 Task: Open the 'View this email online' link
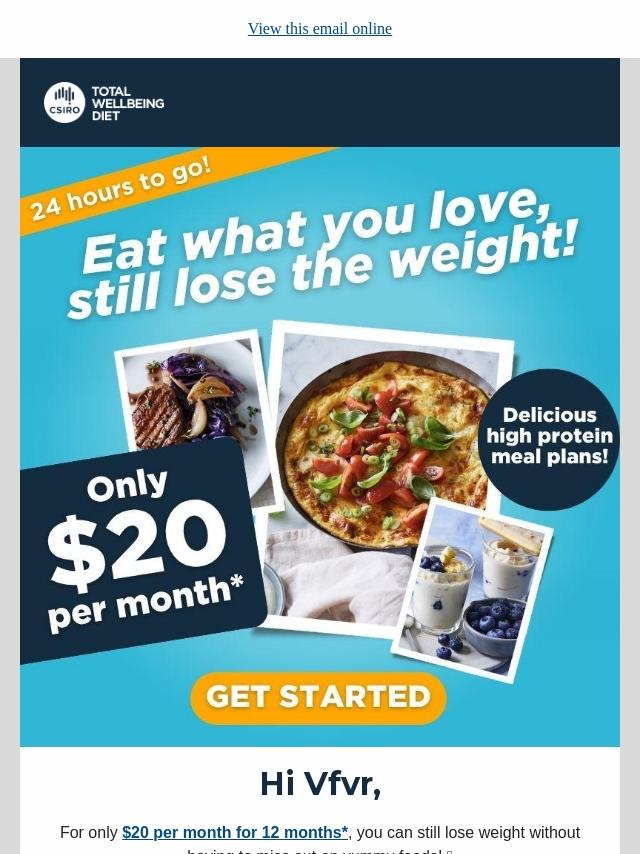[x=320, y=29]
